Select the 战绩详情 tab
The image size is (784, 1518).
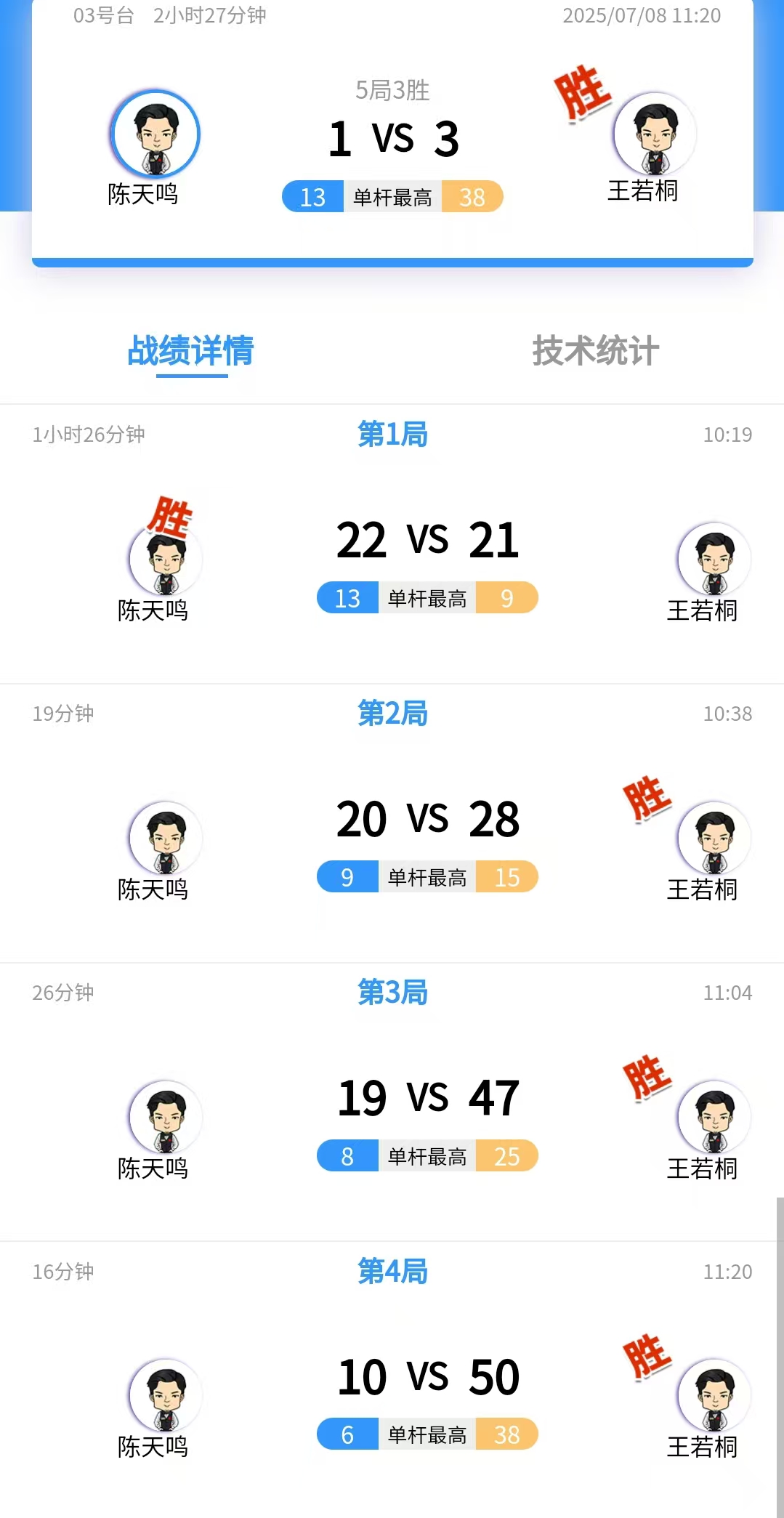pyautogui.click(x=190, y=351)
